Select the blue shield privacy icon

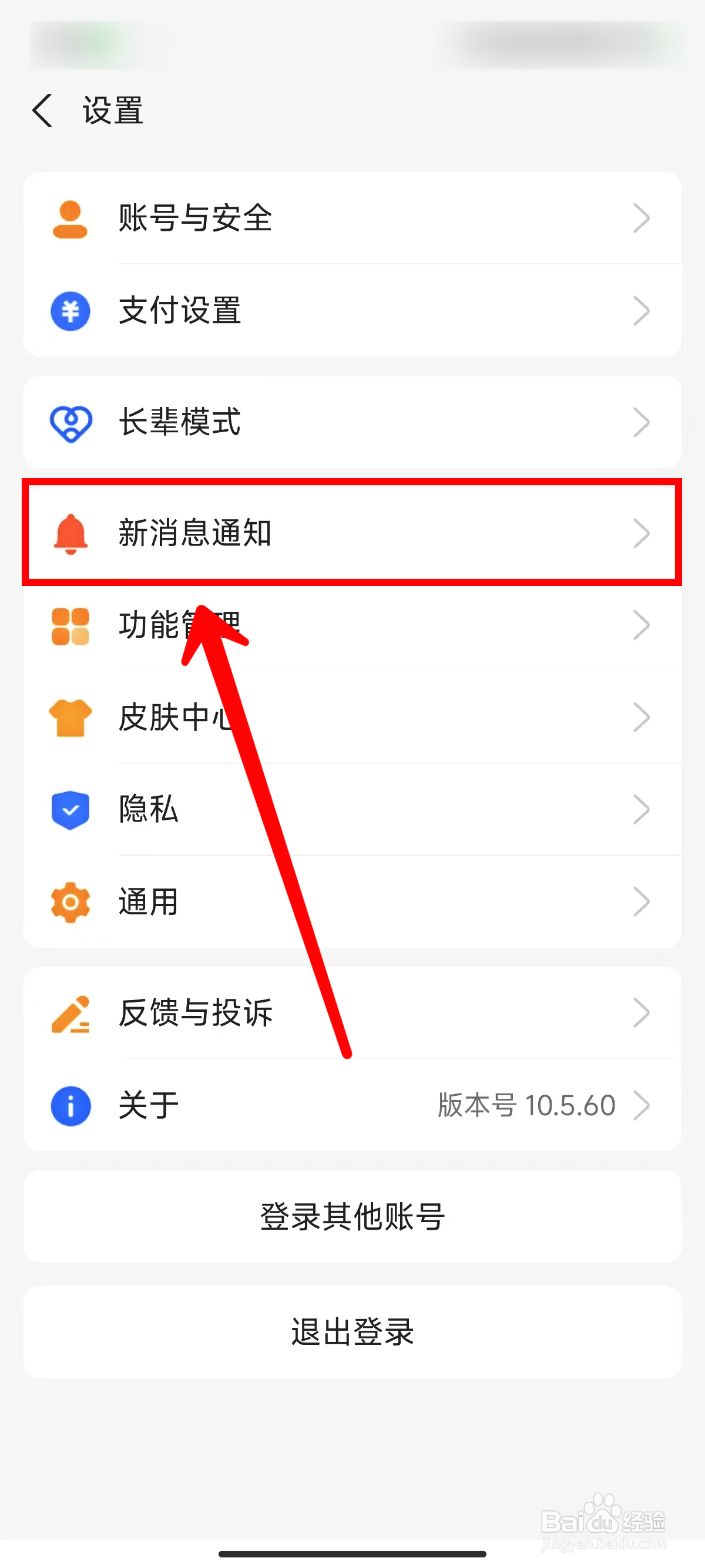(70, 810)
